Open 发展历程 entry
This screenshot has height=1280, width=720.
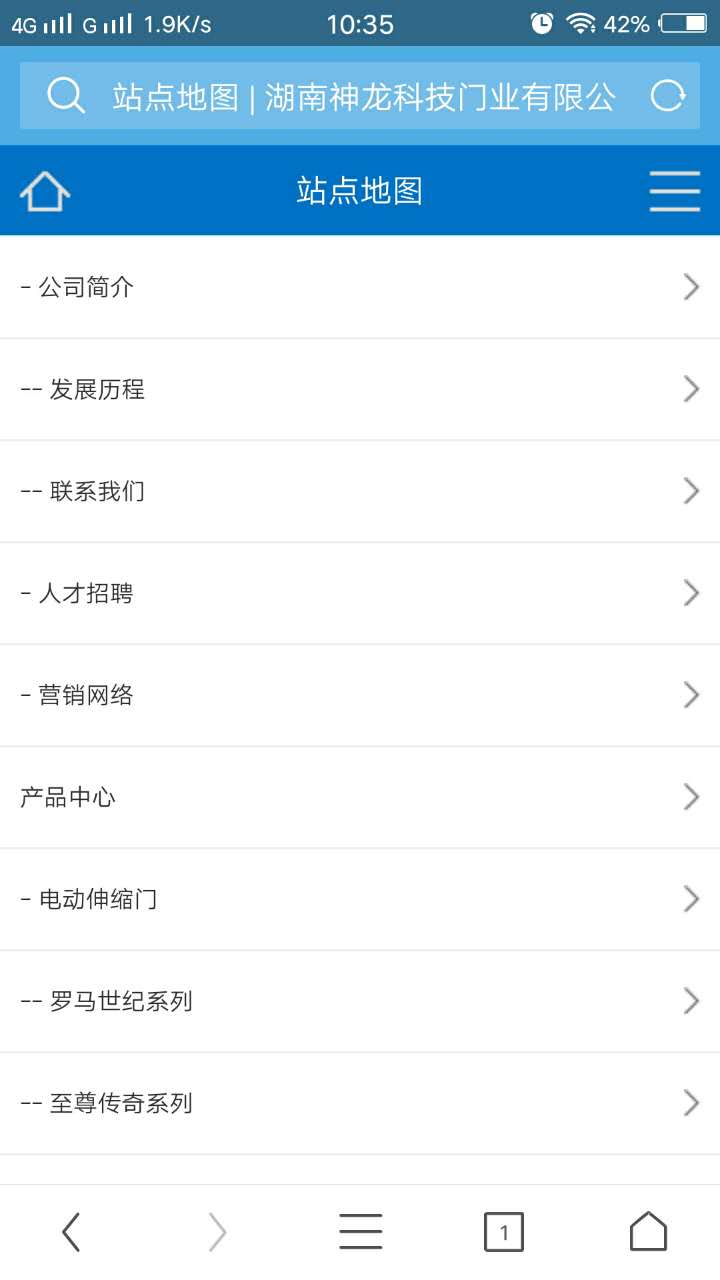(x=360, y=389)
